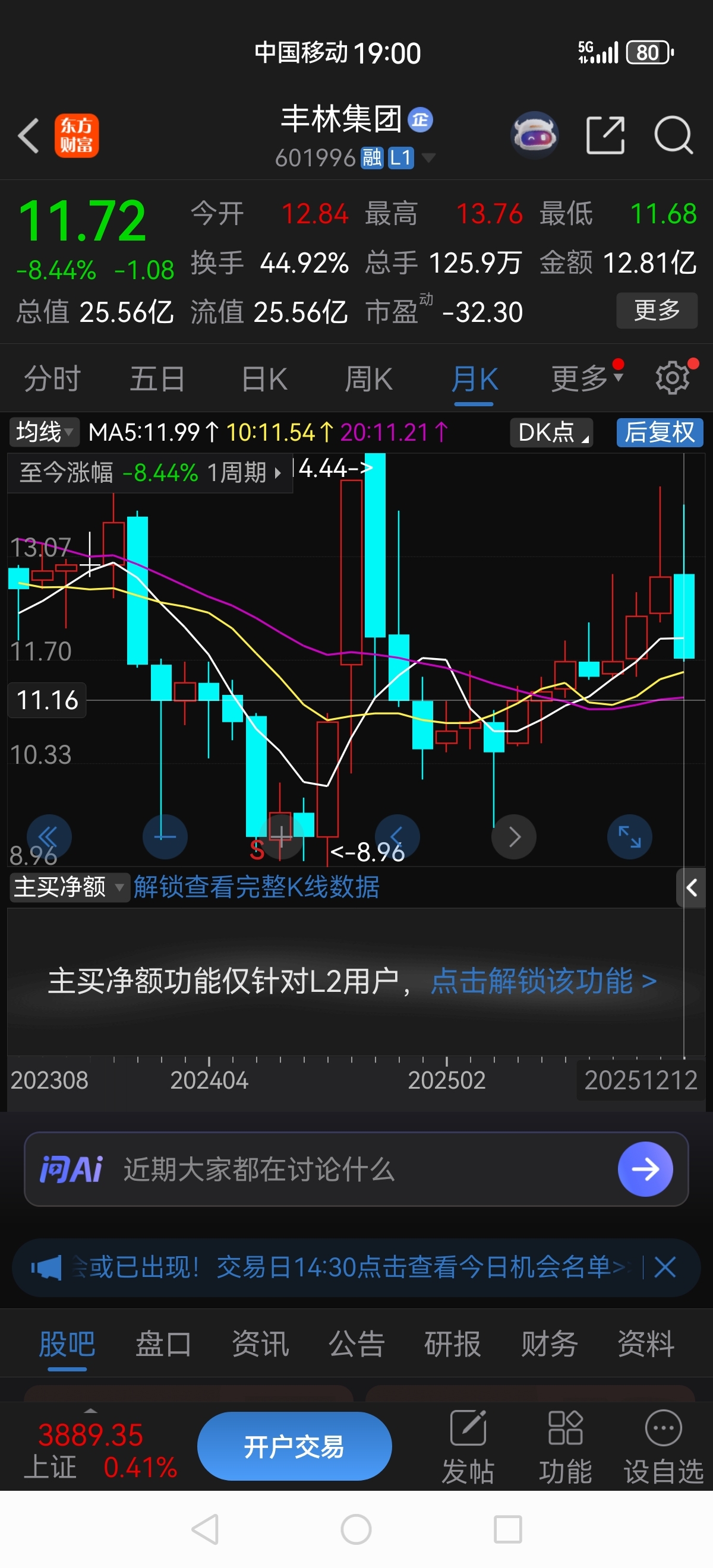Share this stock page

[605, 135]
